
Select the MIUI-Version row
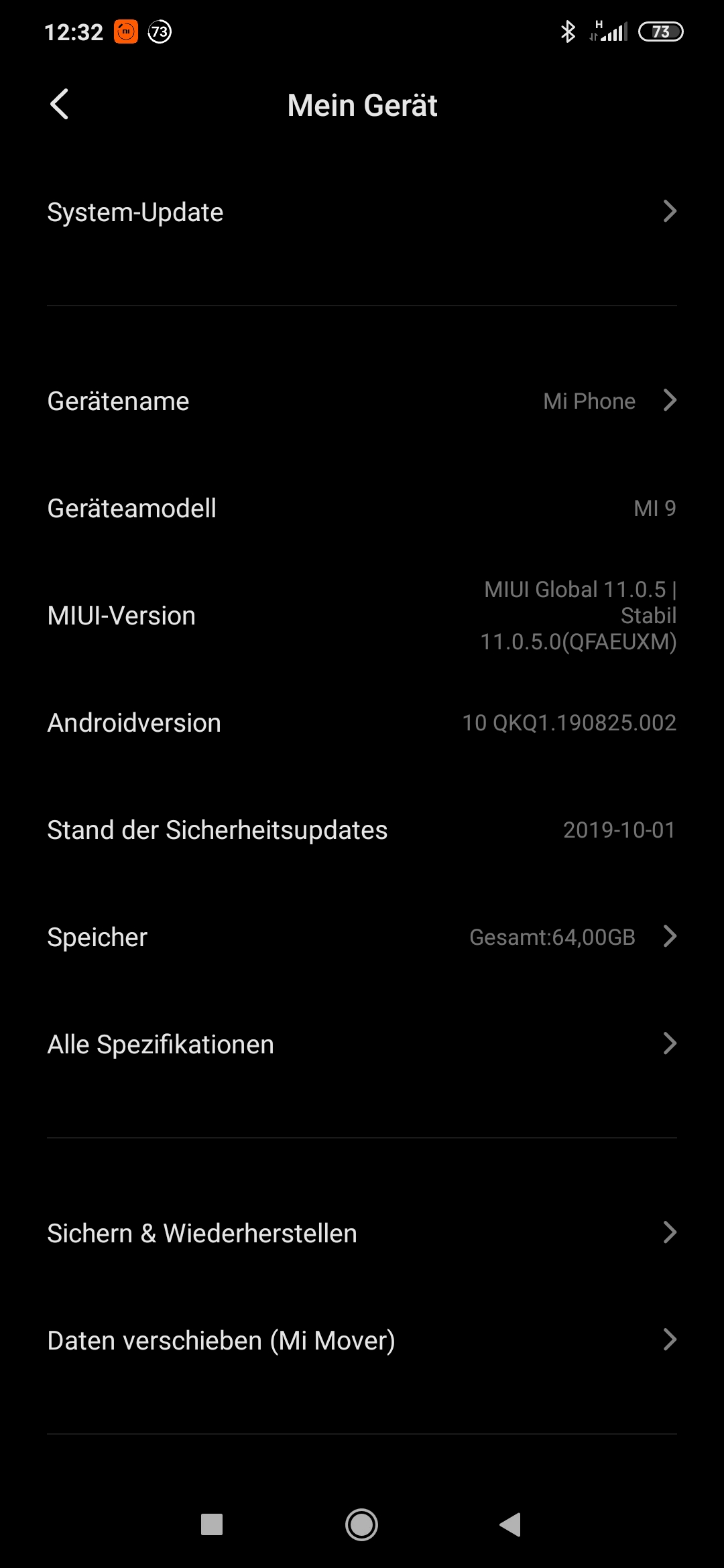click(x=362, y=615)
